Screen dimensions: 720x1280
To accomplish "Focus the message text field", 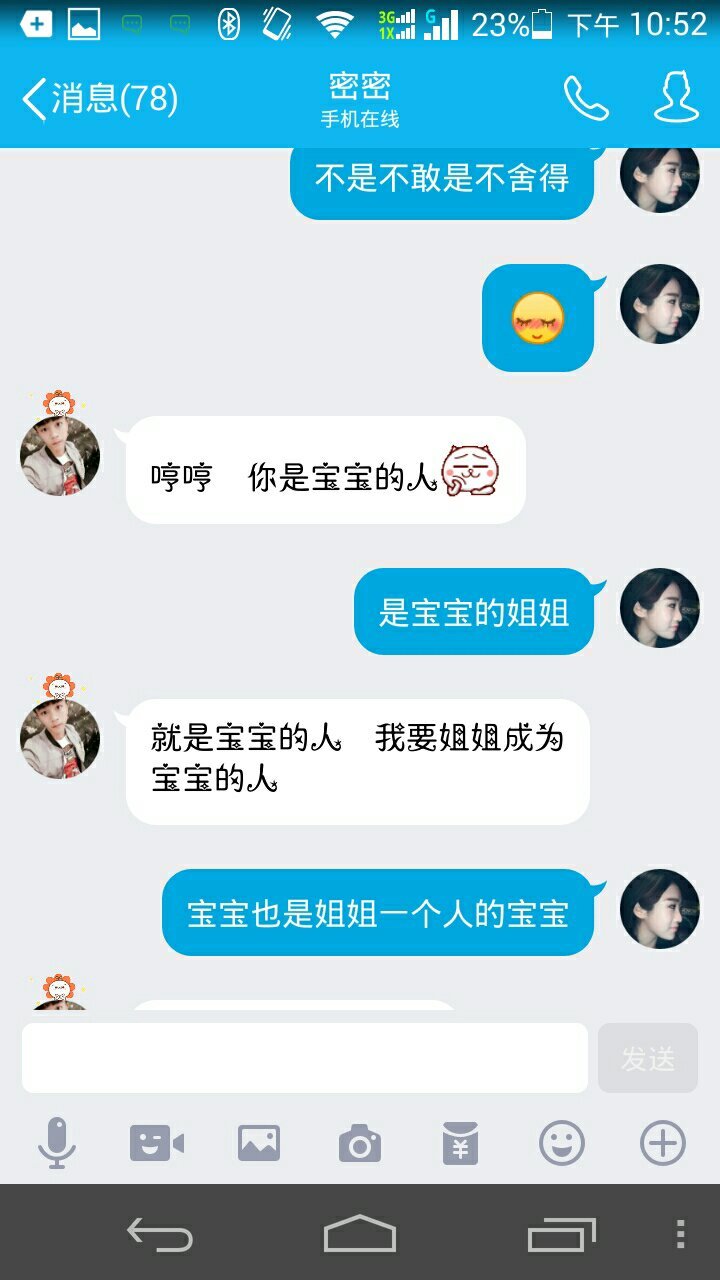I will [x=305, y=1058].
